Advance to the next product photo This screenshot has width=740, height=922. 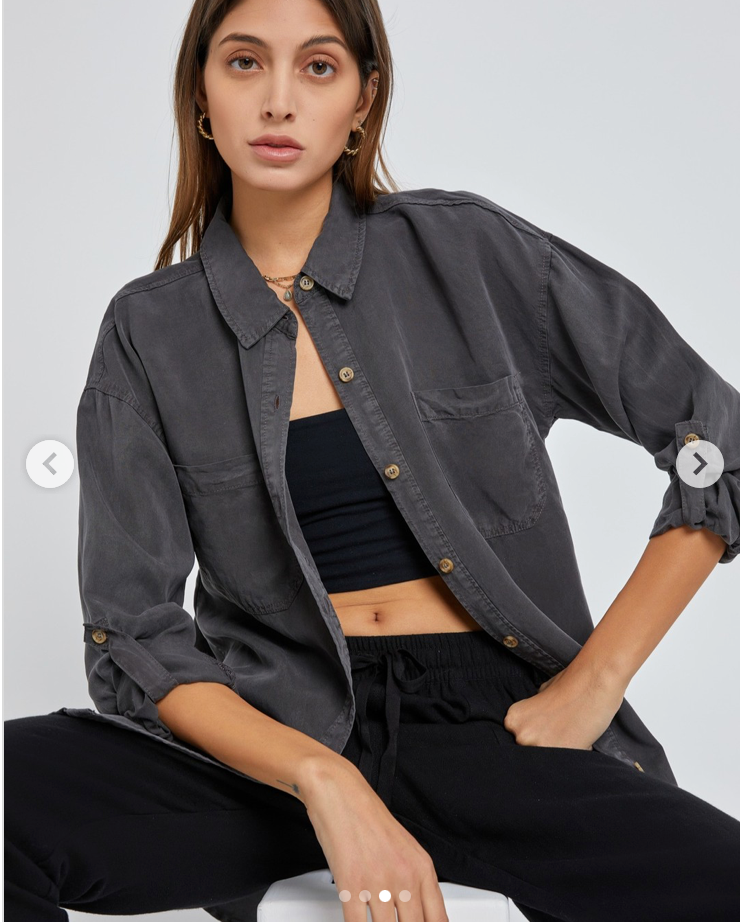click(x=699, y=464)
